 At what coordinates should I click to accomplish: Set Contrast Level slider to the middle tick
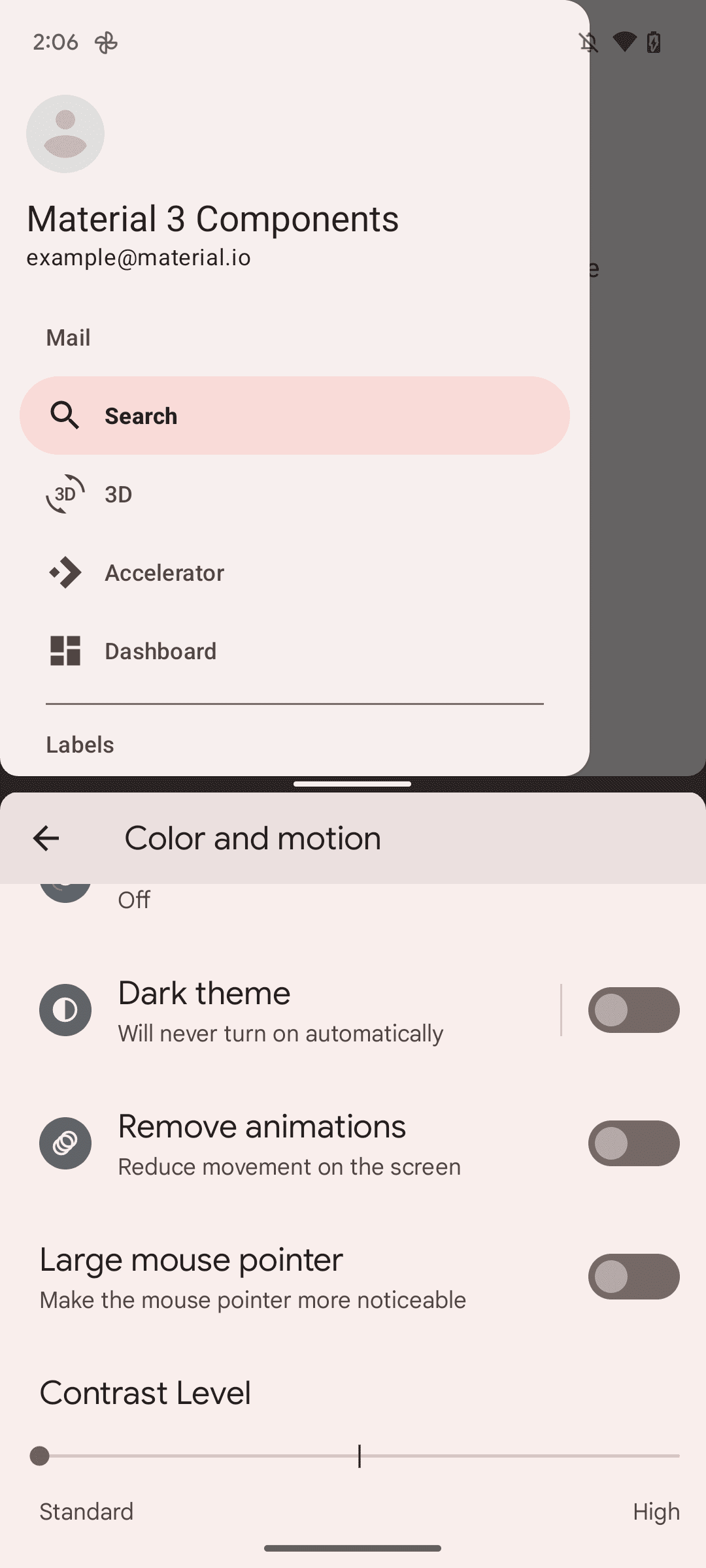(x=360, y=1456)
